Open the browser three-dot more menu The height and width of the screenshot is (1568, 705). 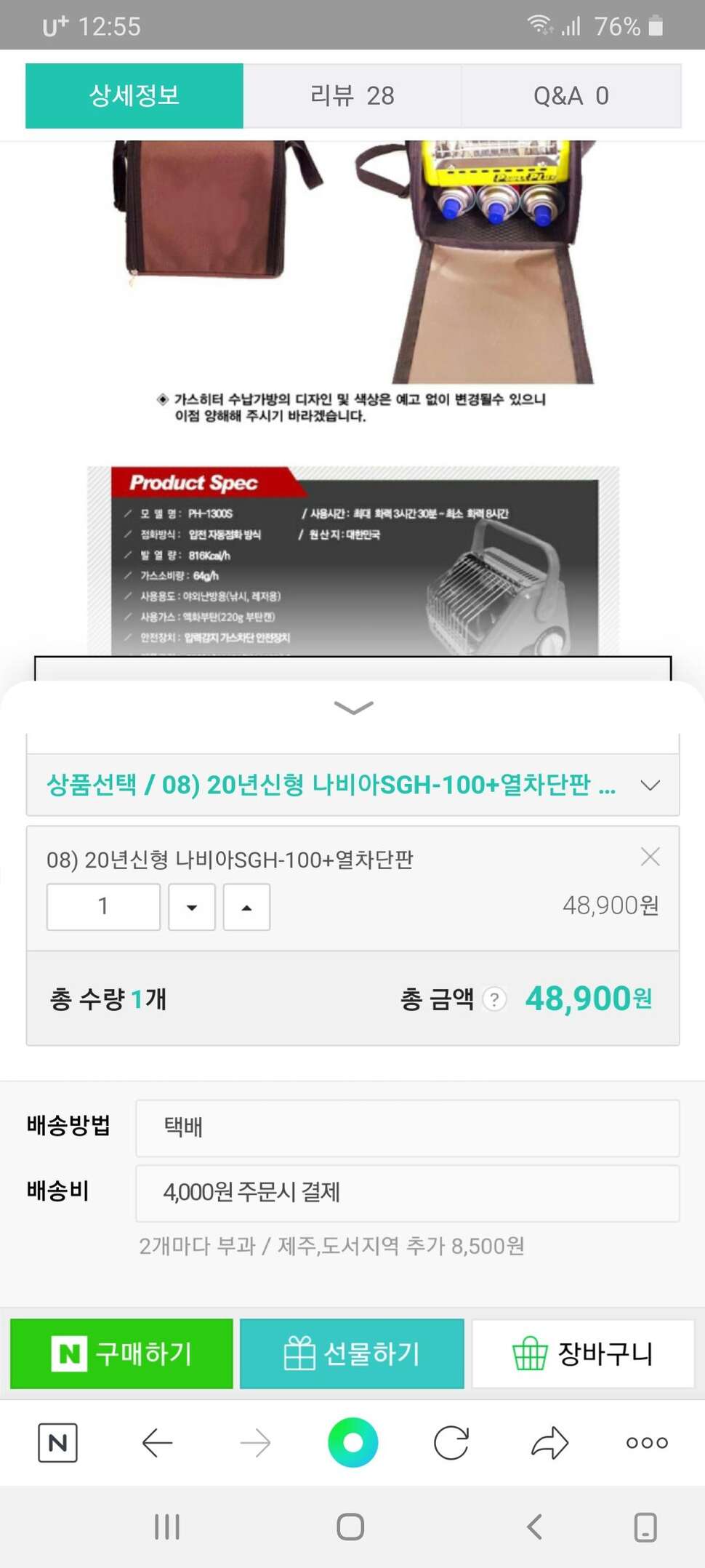647,1442
